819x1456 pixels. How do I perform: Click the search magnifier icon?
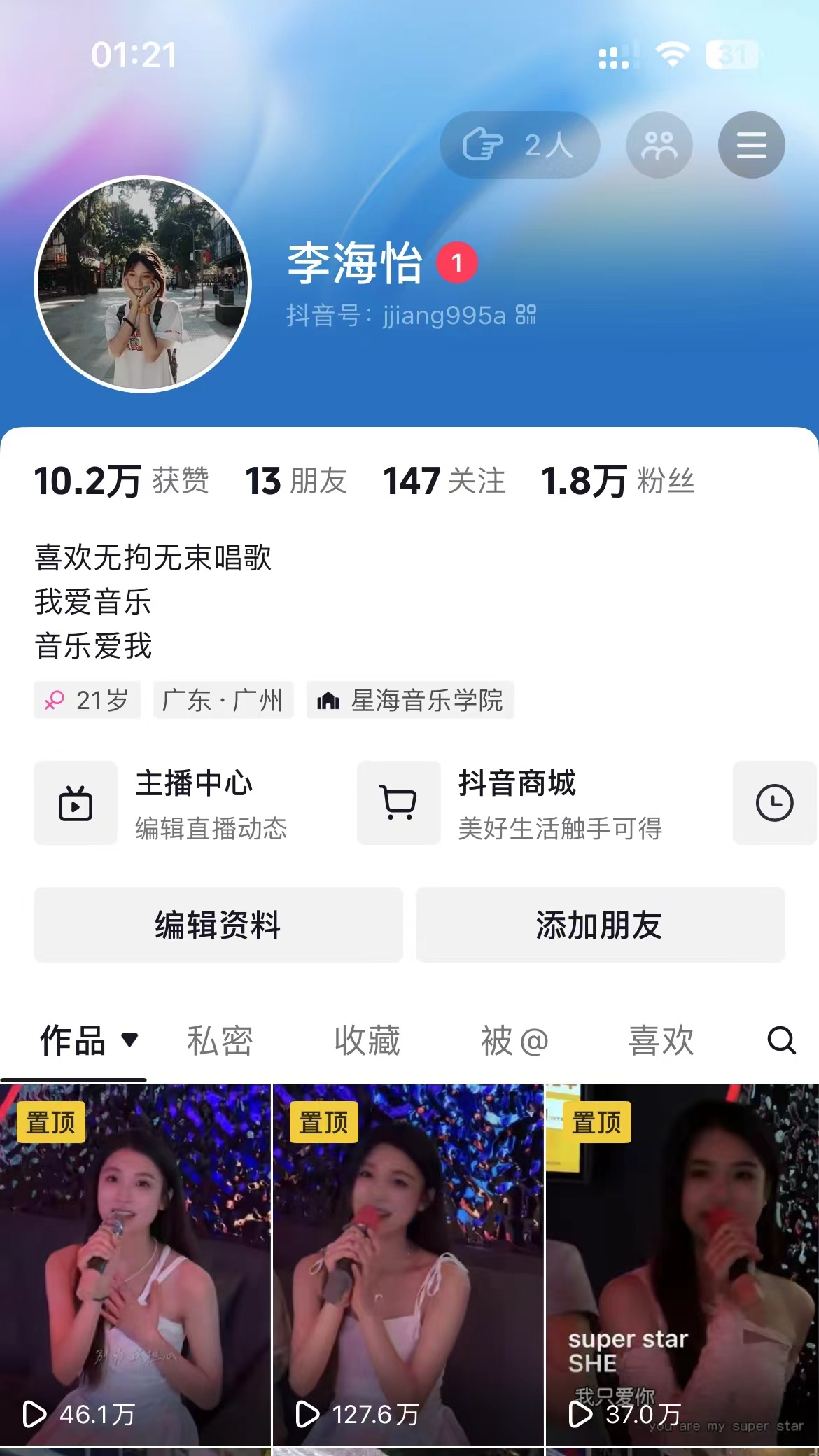click(x=783, y=1041)
